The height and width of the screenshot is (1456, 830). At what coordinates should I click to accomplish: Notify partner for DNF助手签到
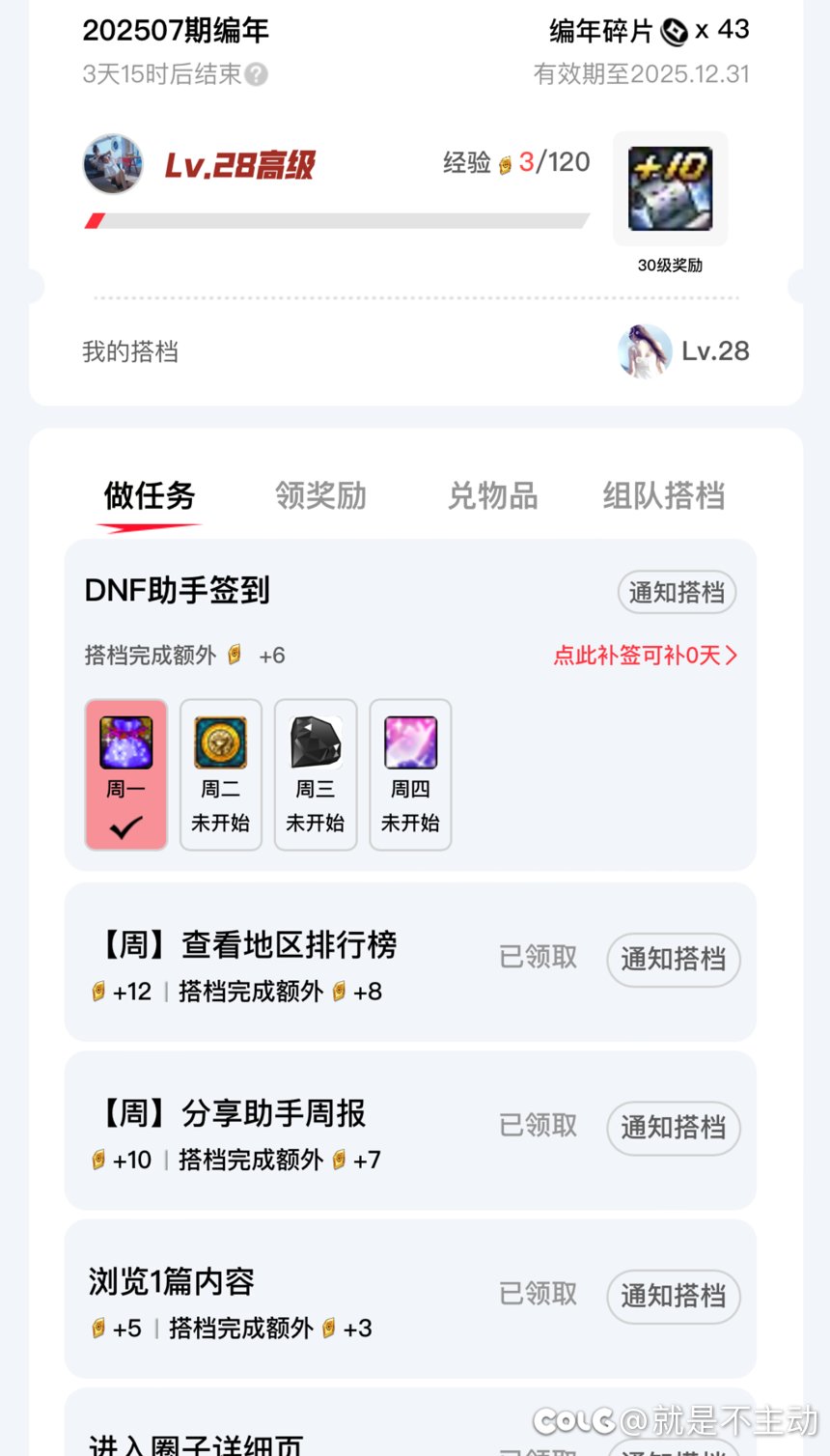click(677, 592)
